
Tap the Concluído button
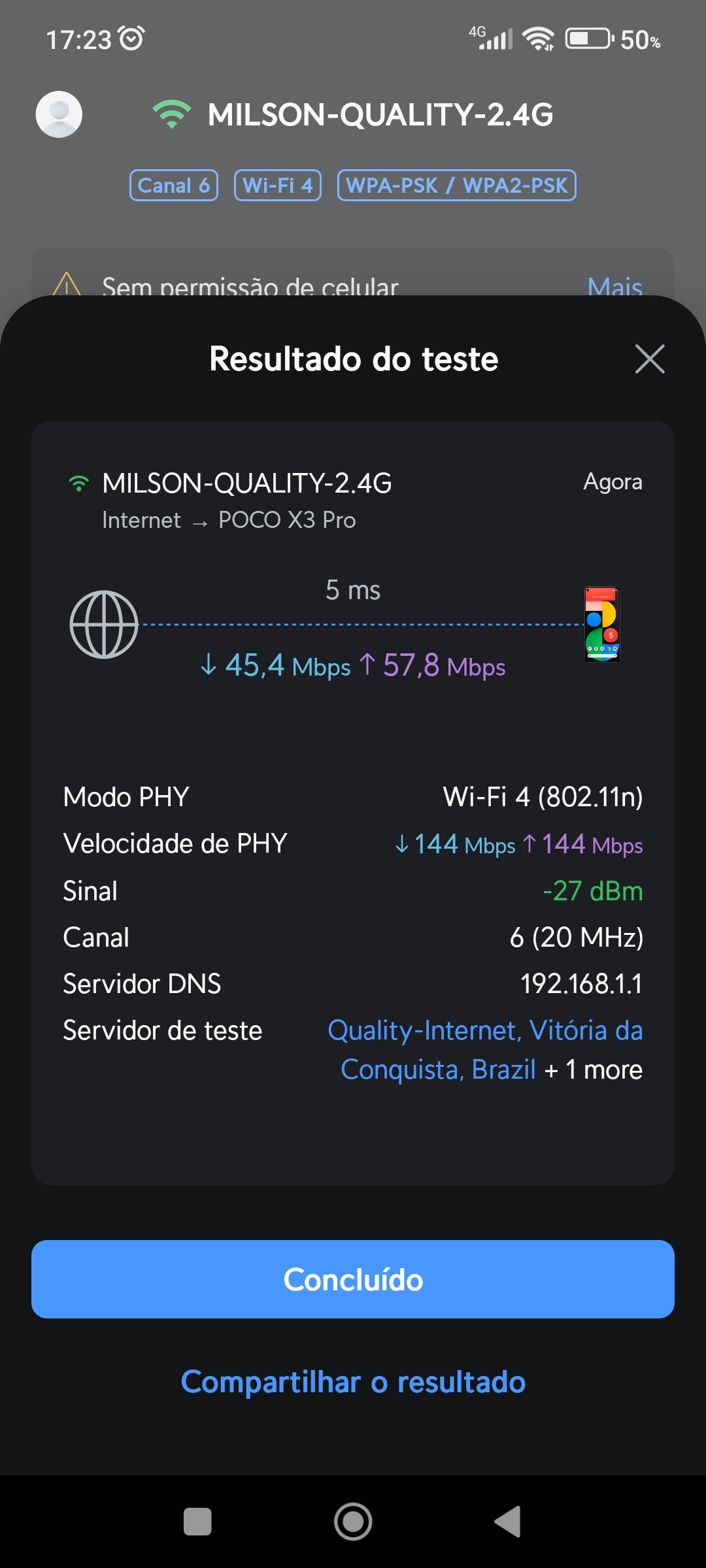tap(353, 1279)
